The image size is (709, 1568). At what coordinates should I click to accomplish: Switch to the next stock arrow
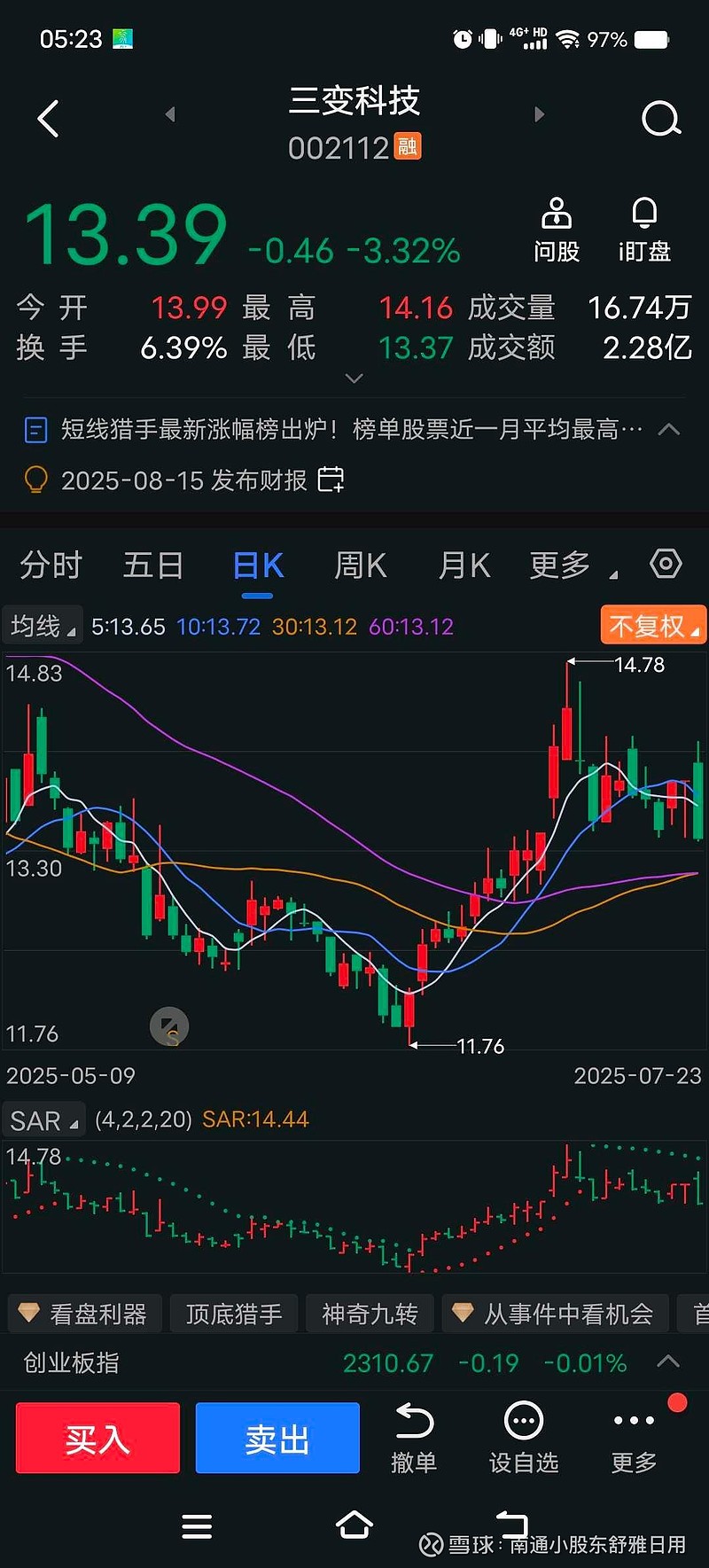539,114
